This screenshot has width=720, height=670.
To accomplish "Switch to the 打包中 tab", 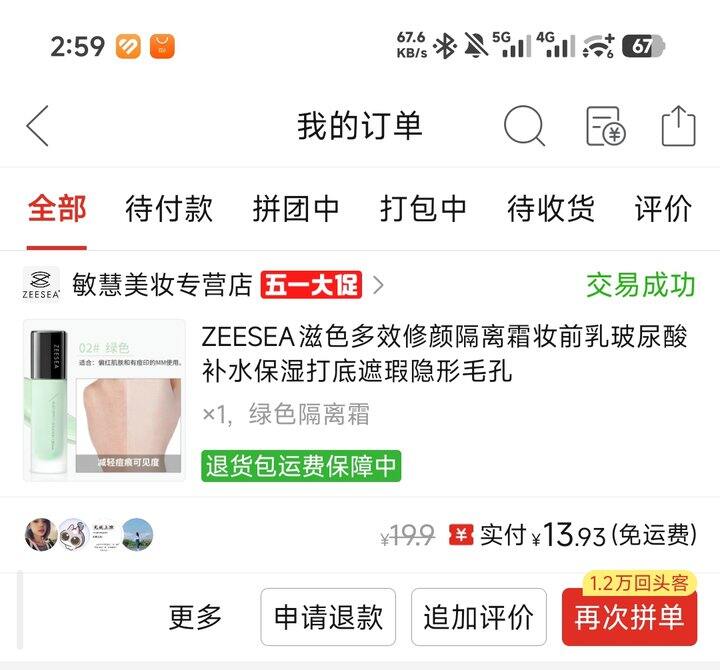I will tap(423, 209).
